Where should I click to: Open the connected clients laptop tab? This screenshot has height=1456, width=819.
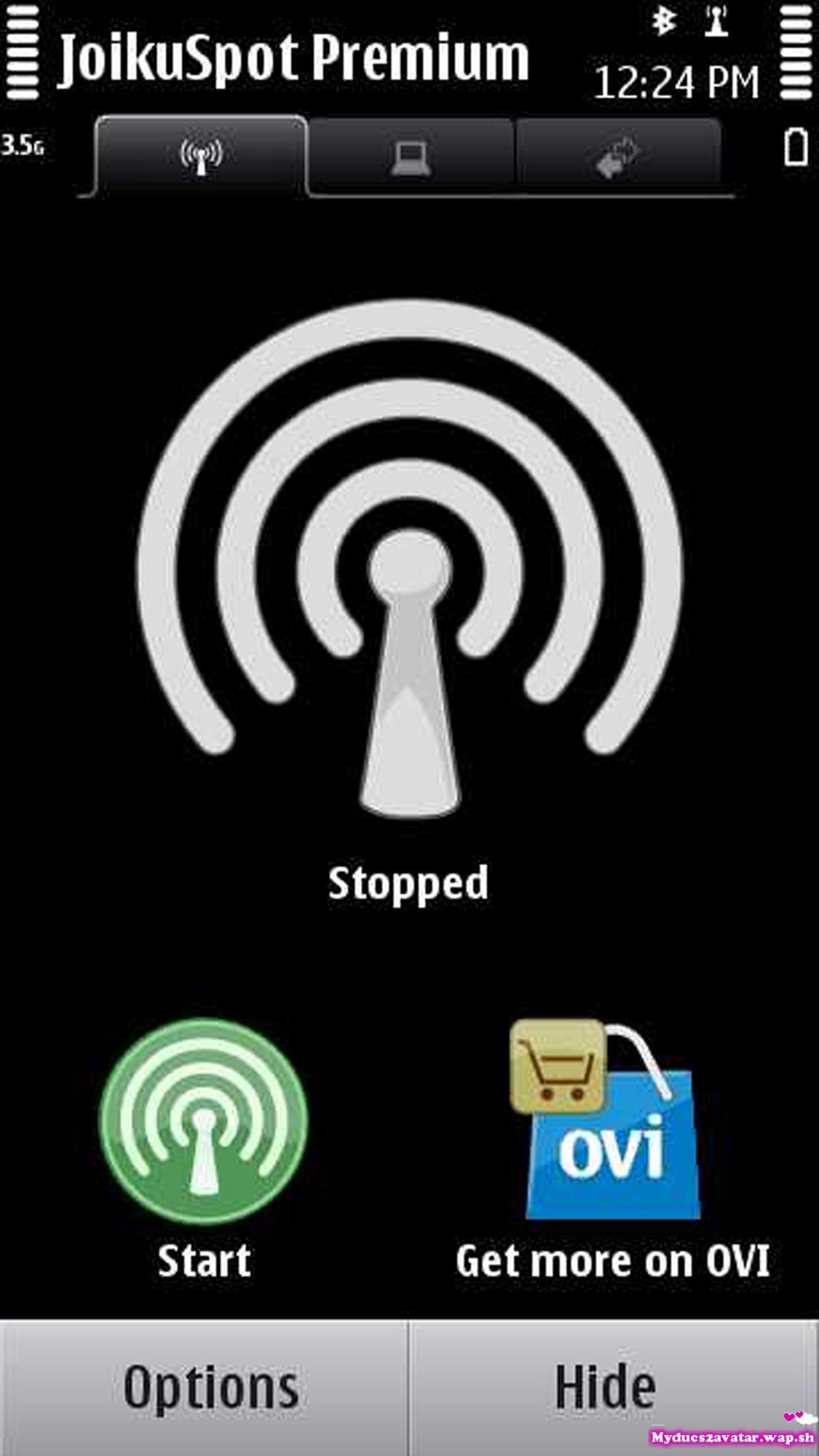coord(411,156)
